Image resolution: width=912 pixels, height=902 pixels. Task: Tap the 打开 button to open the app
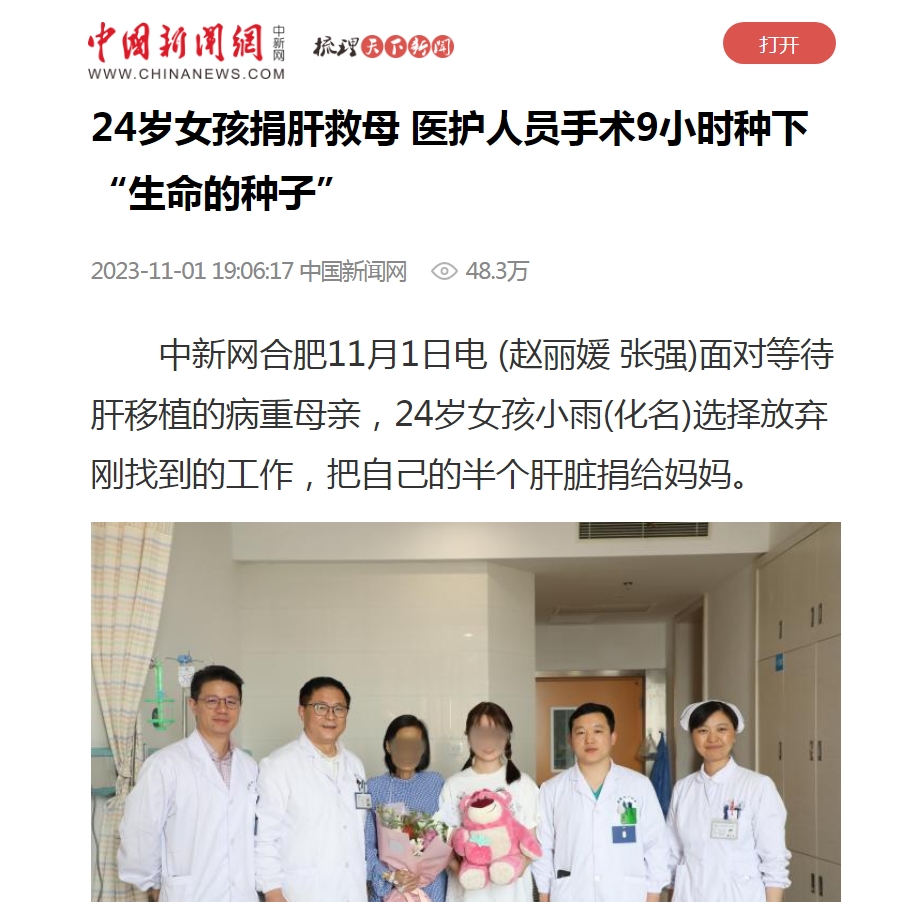(779, 44)
